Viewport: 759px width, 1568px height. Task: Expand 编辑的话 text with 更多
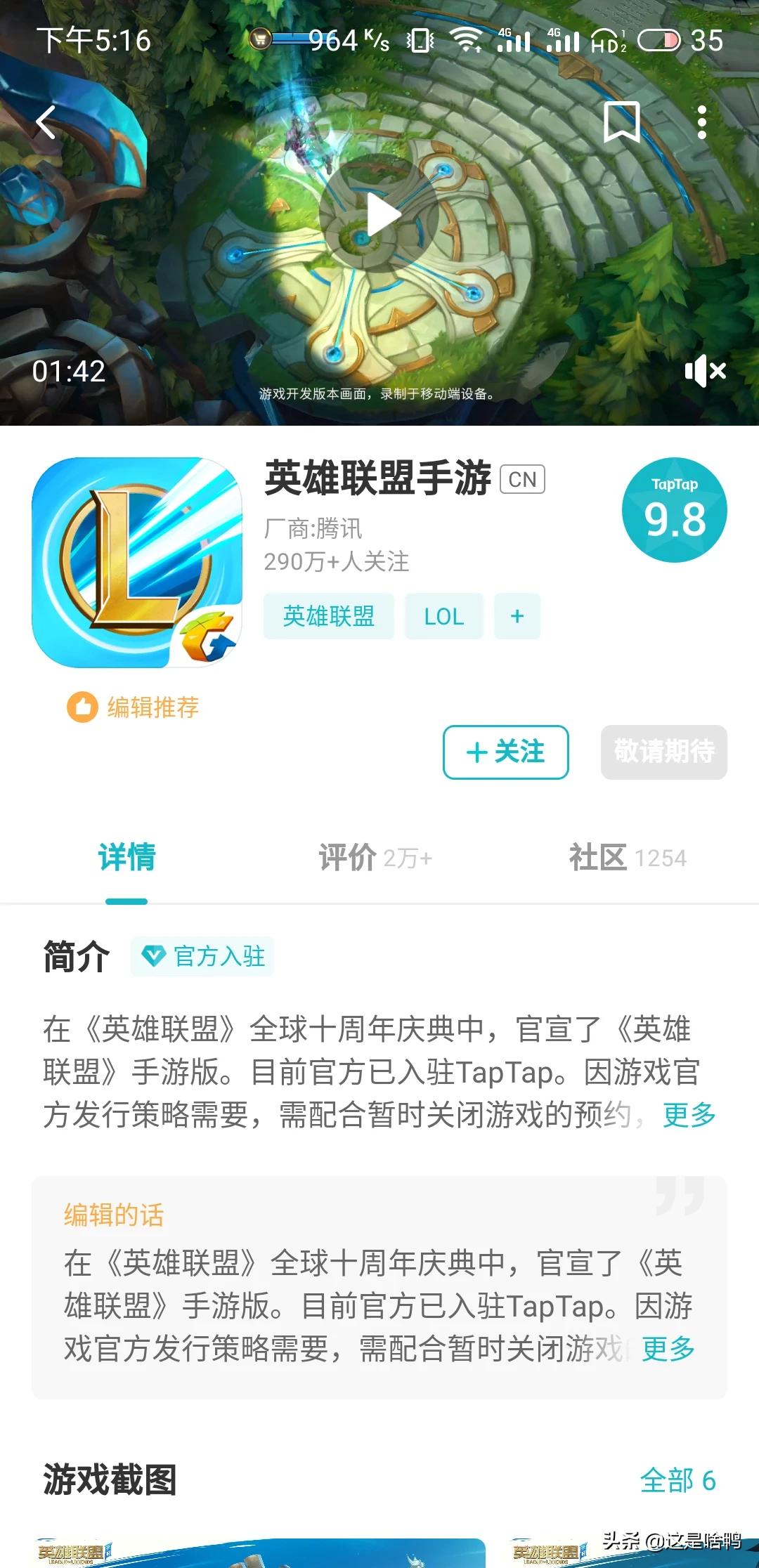[x=668, y=1348]
